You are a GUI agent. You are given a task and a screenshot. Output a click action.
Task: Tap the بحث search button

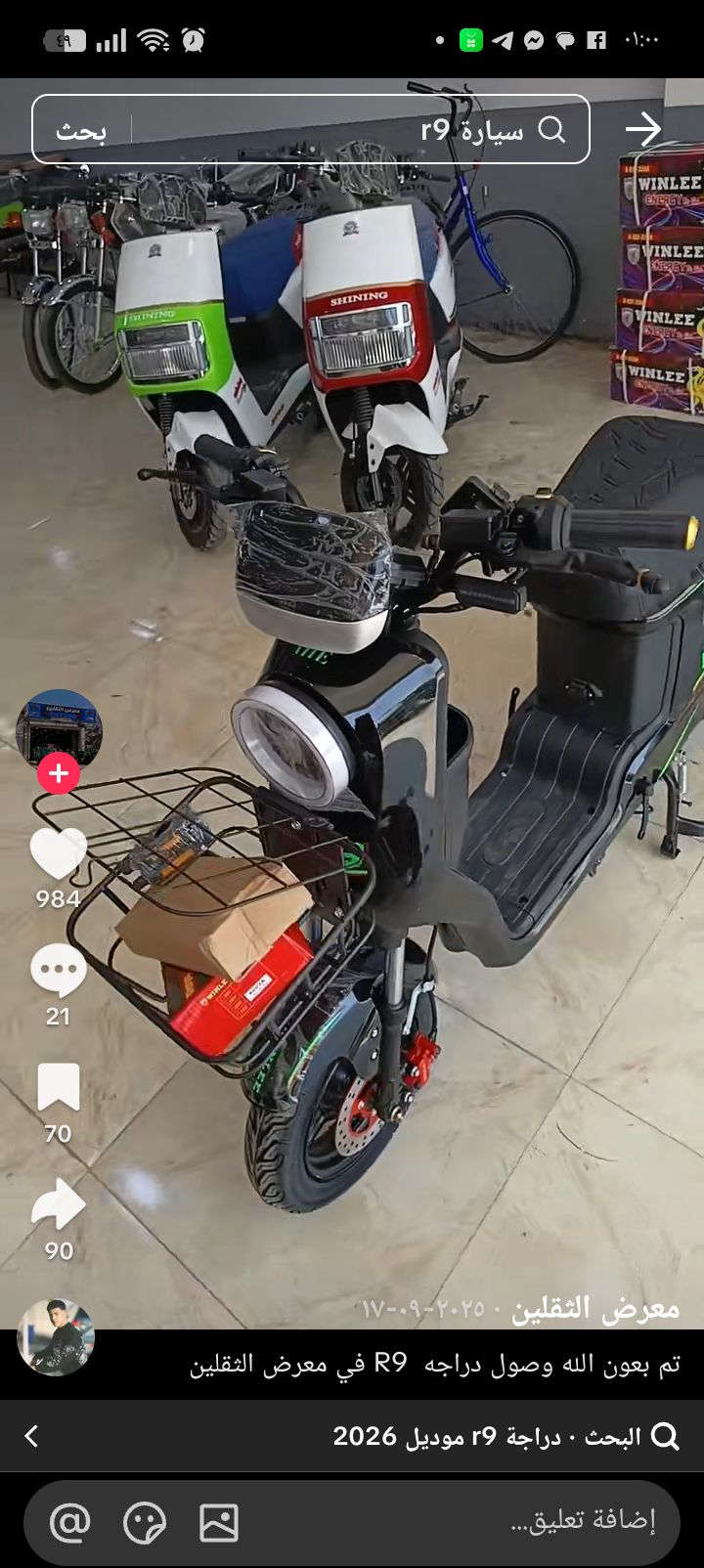point(81,130)
